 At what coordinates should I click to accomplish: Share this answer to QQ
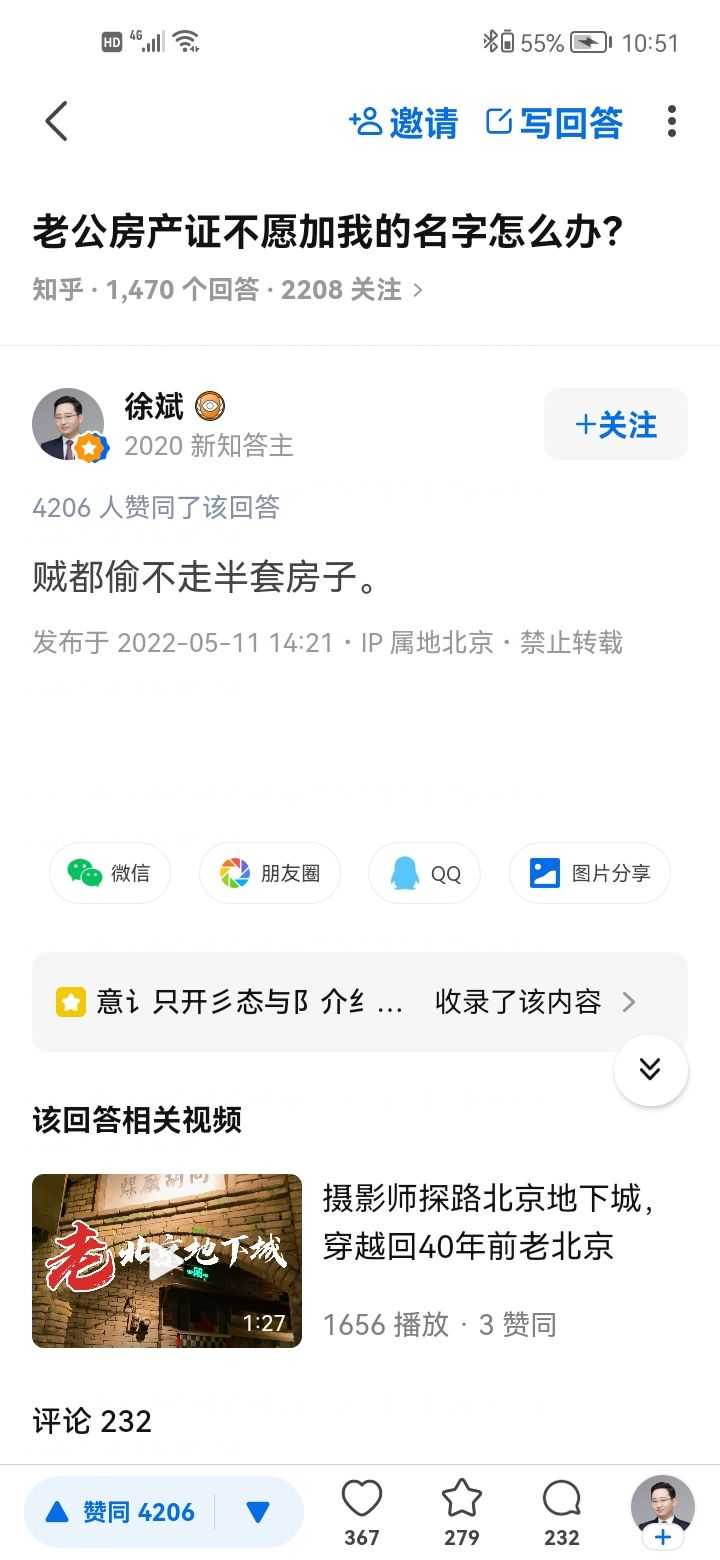coord(425,873)
